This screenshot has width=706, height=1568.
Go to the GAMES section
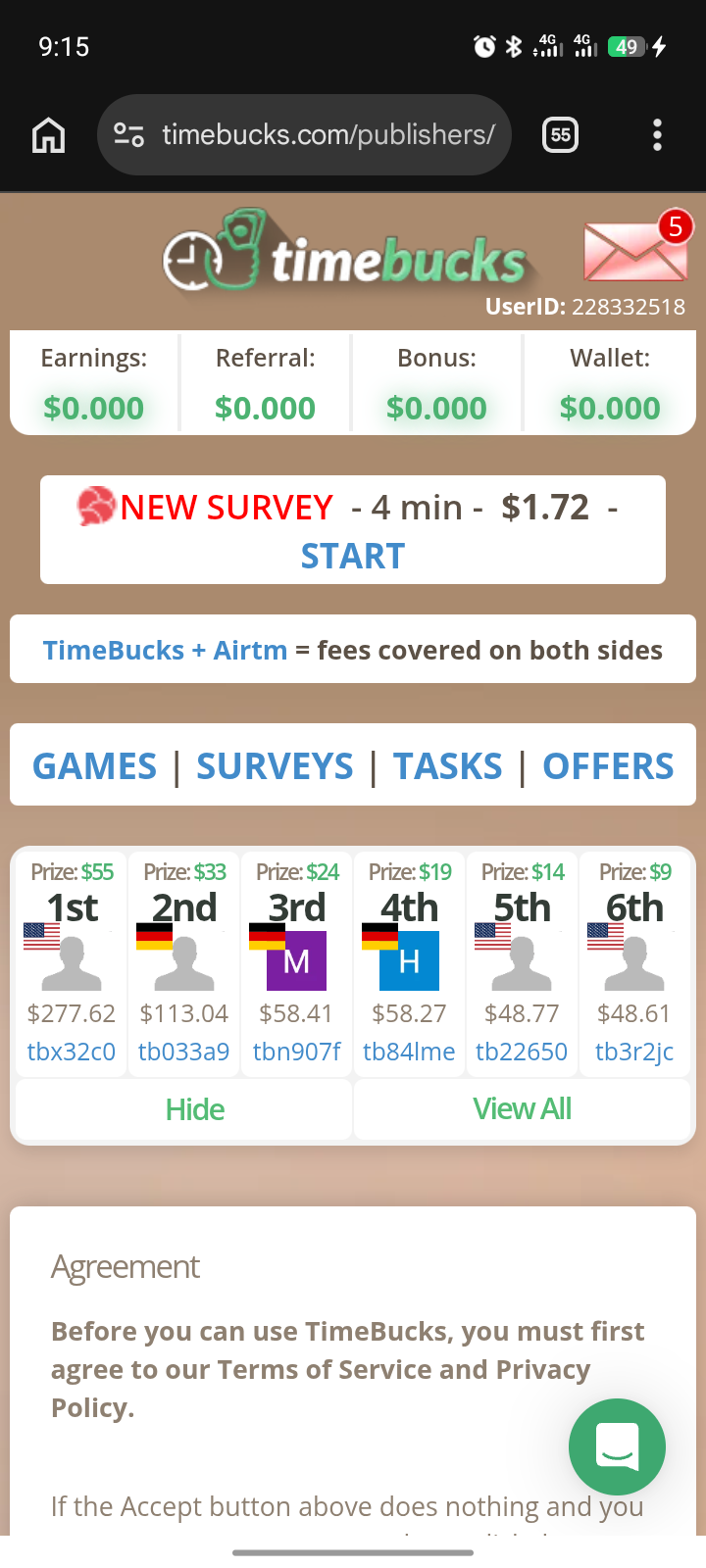[x=94, y=765]
